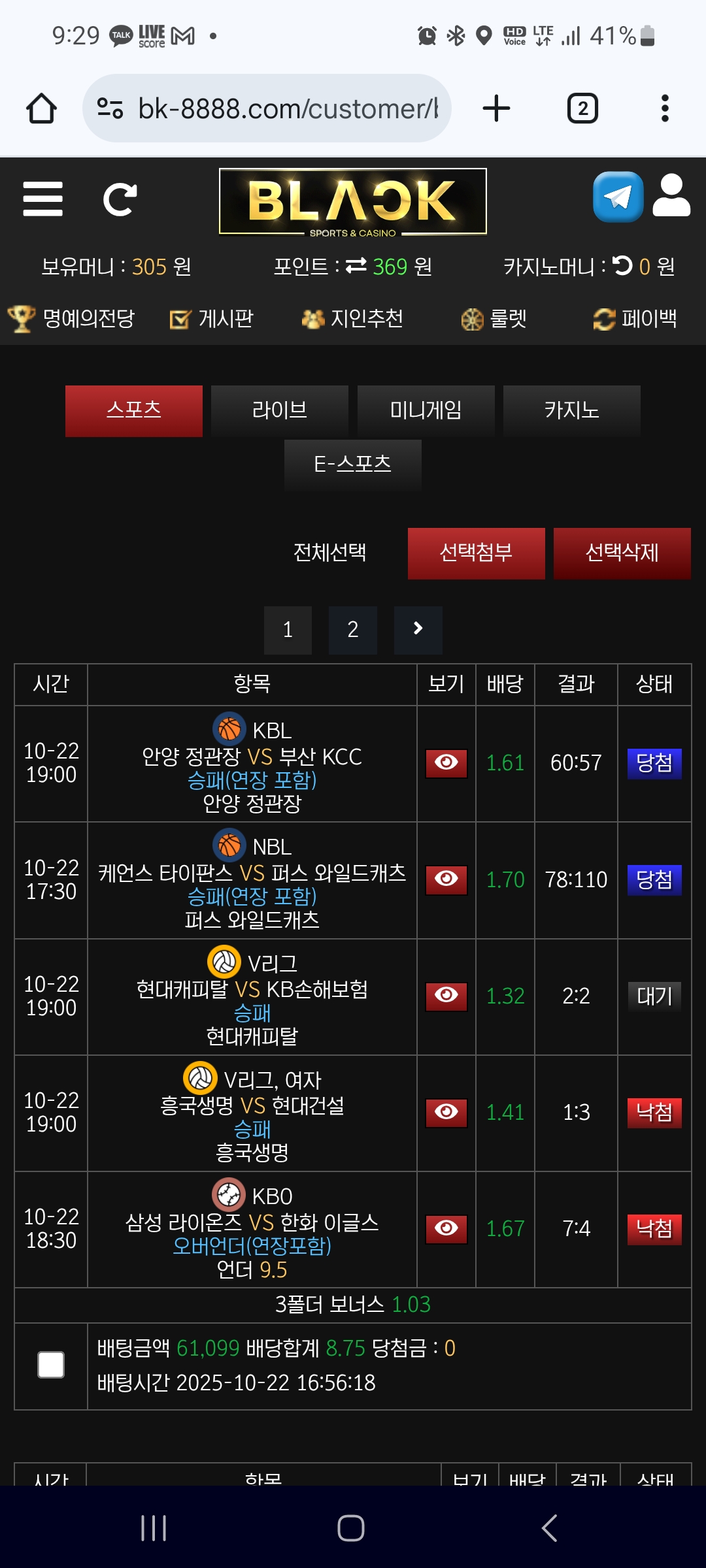This screenshot has height=1568, width=706.
Task: Open the browser's three-dot overflow menu
Action: (665, 108)
